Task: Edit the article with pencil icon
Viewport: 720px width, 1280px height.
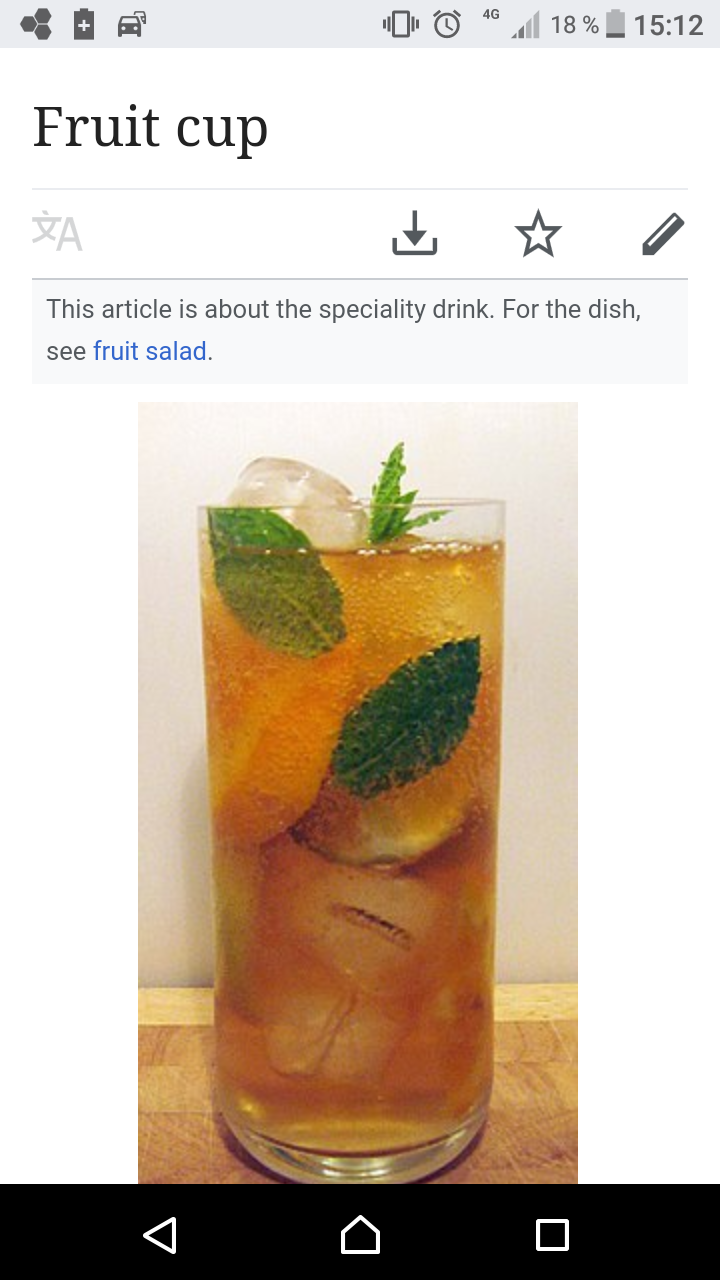Action: pos(662,234)
